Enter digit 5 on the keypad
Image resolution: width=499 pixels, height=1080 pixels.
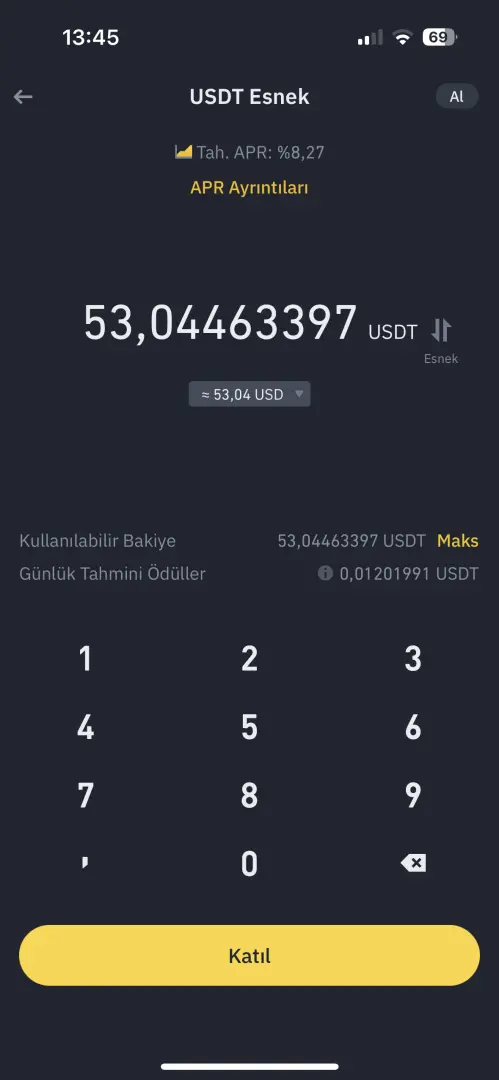250,727
